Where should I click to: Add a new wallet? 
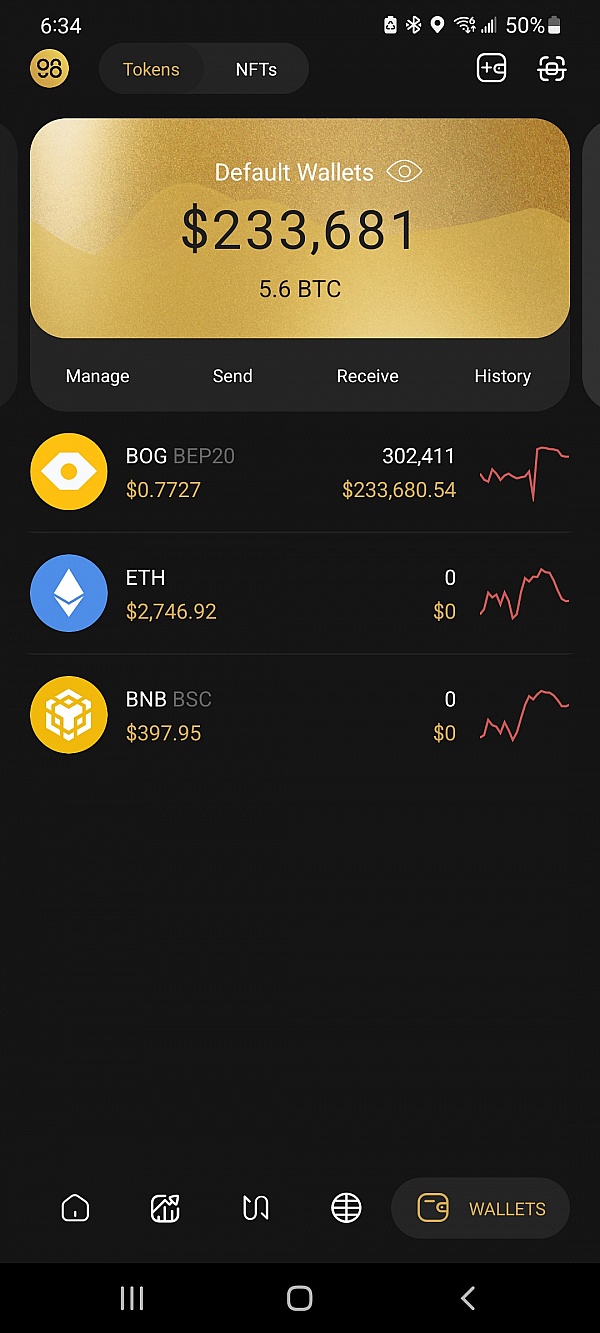pos(491,68)
